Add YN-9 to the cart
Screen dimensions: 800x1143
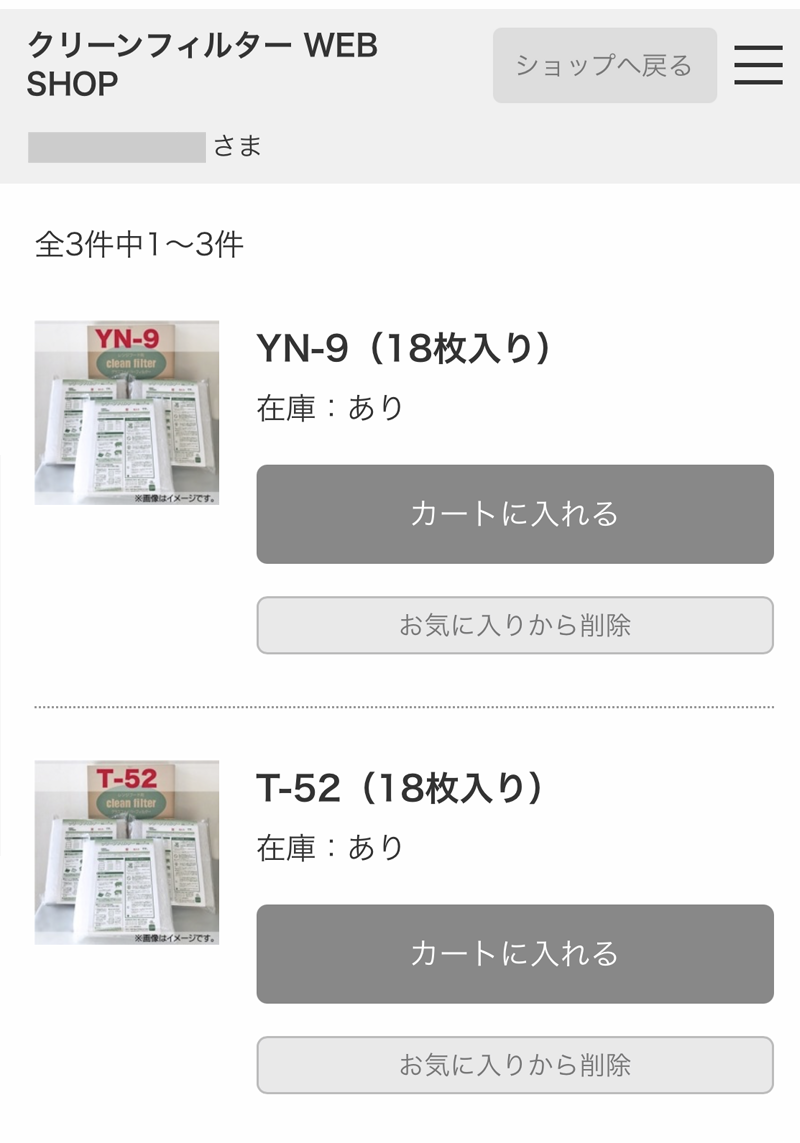pos(515,514)
